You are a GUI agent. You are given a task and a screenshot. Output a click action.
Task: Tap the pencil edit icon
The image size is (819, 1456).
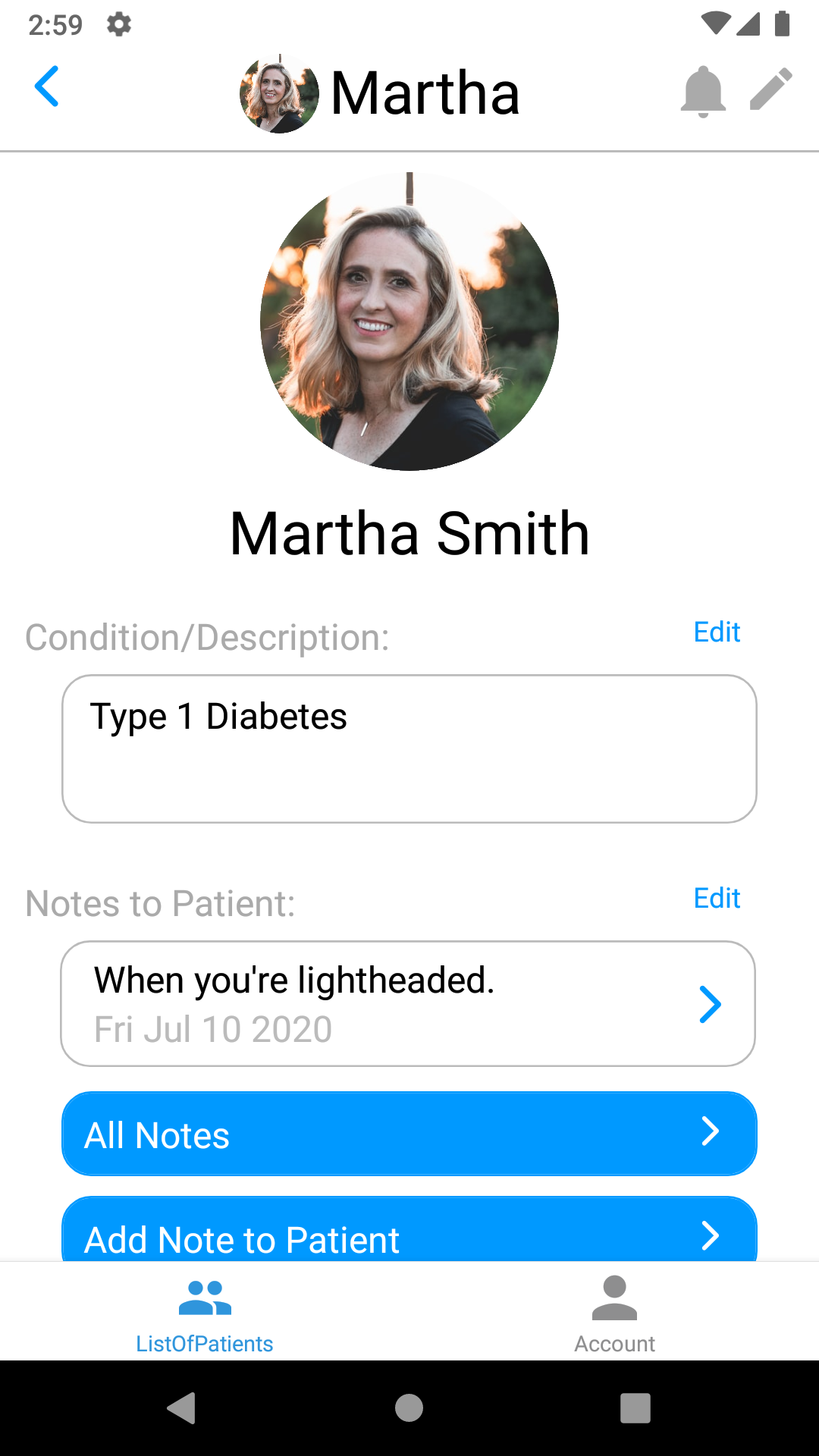pyautogui.click(x=770, y=90)
